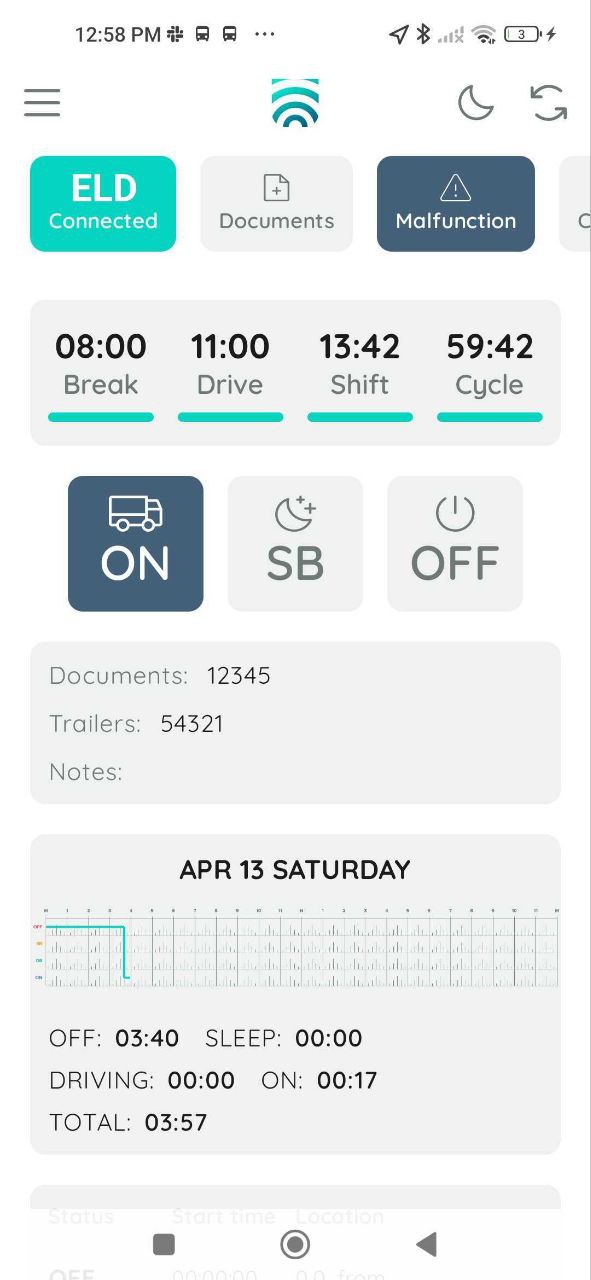Tap the refresh sync icon
The image size is (591, 1280).
[x=548, y=103]
